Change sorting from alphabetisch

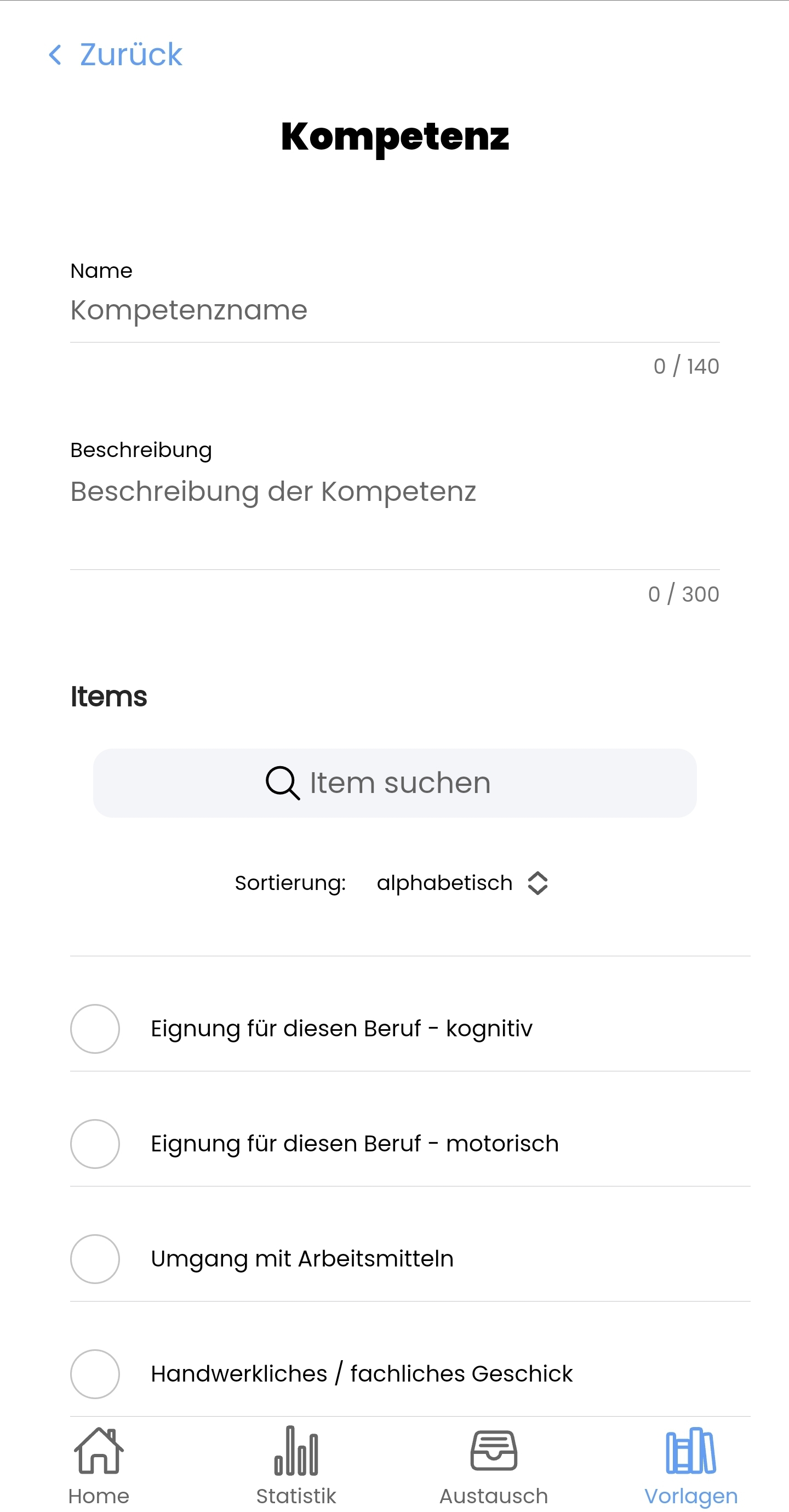tap(461, 883)
